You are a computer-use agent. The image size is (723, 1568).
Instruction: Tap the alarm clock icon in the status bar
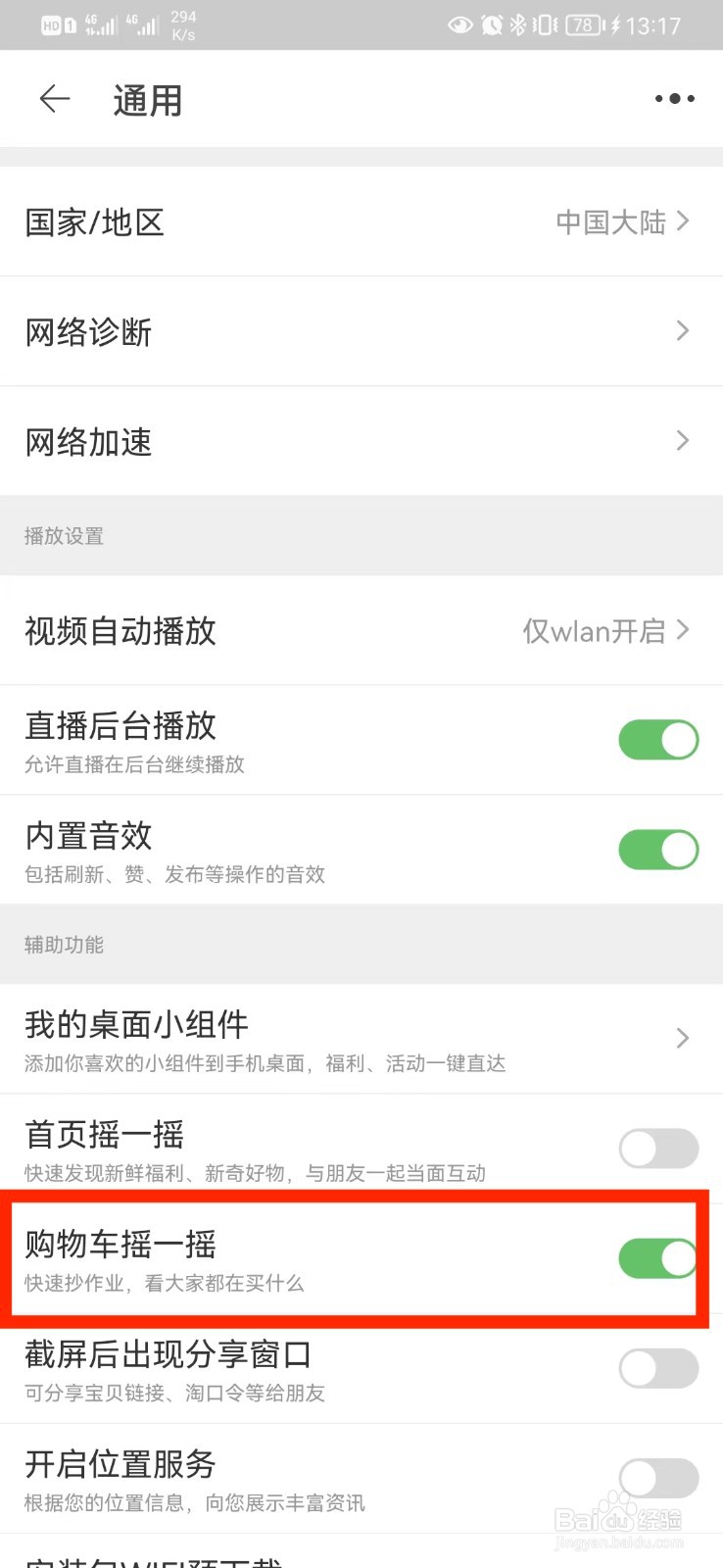[x=491, y=24]
